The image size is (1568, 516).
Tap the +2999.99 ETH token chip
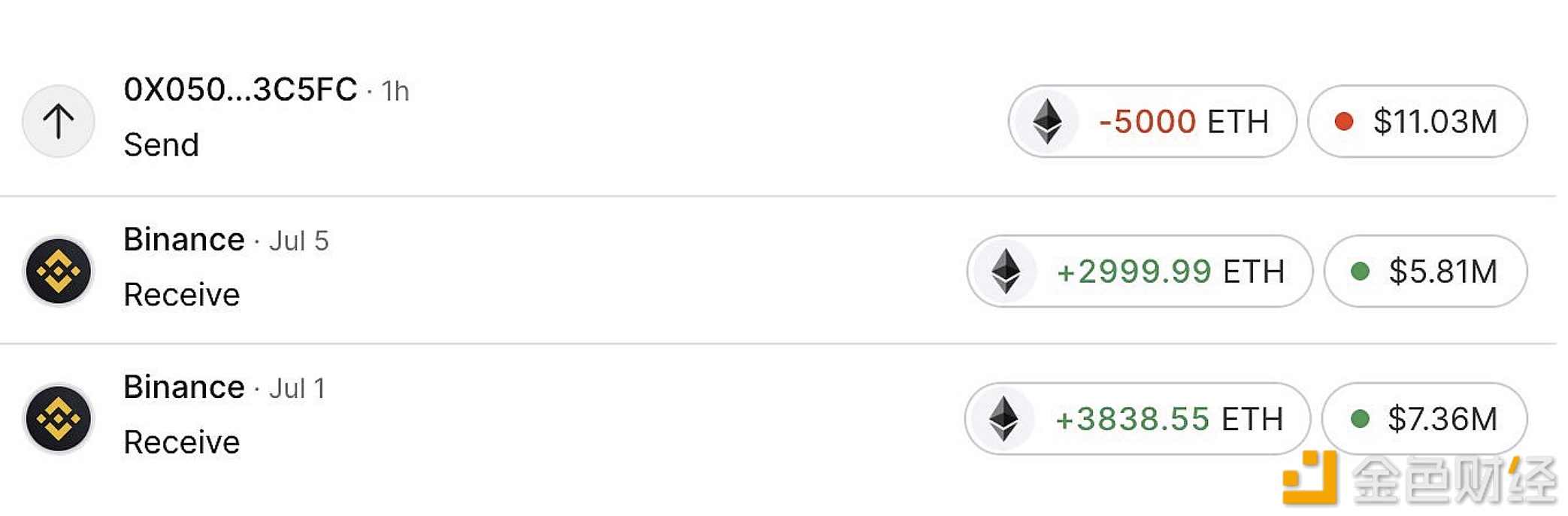[x=1139, y=271]
